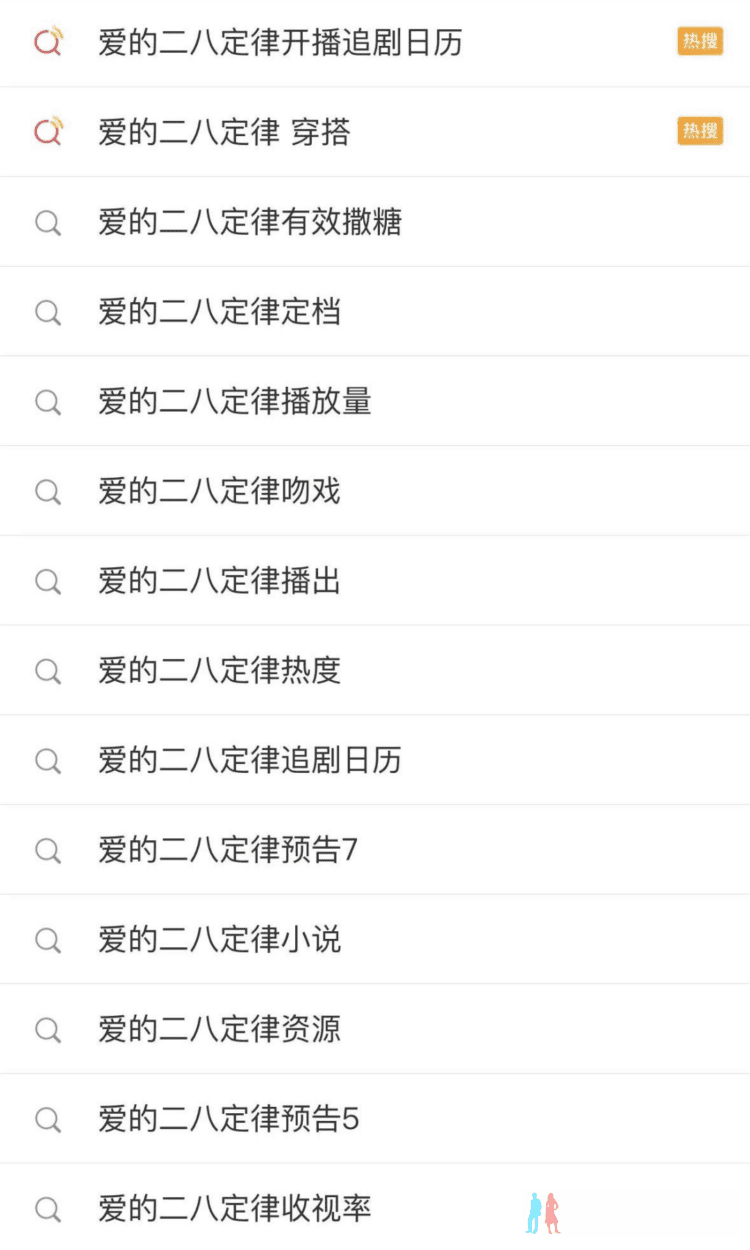
Task: Select suggestion 爱的二八定律预告5
Action: coord(375,1119)
